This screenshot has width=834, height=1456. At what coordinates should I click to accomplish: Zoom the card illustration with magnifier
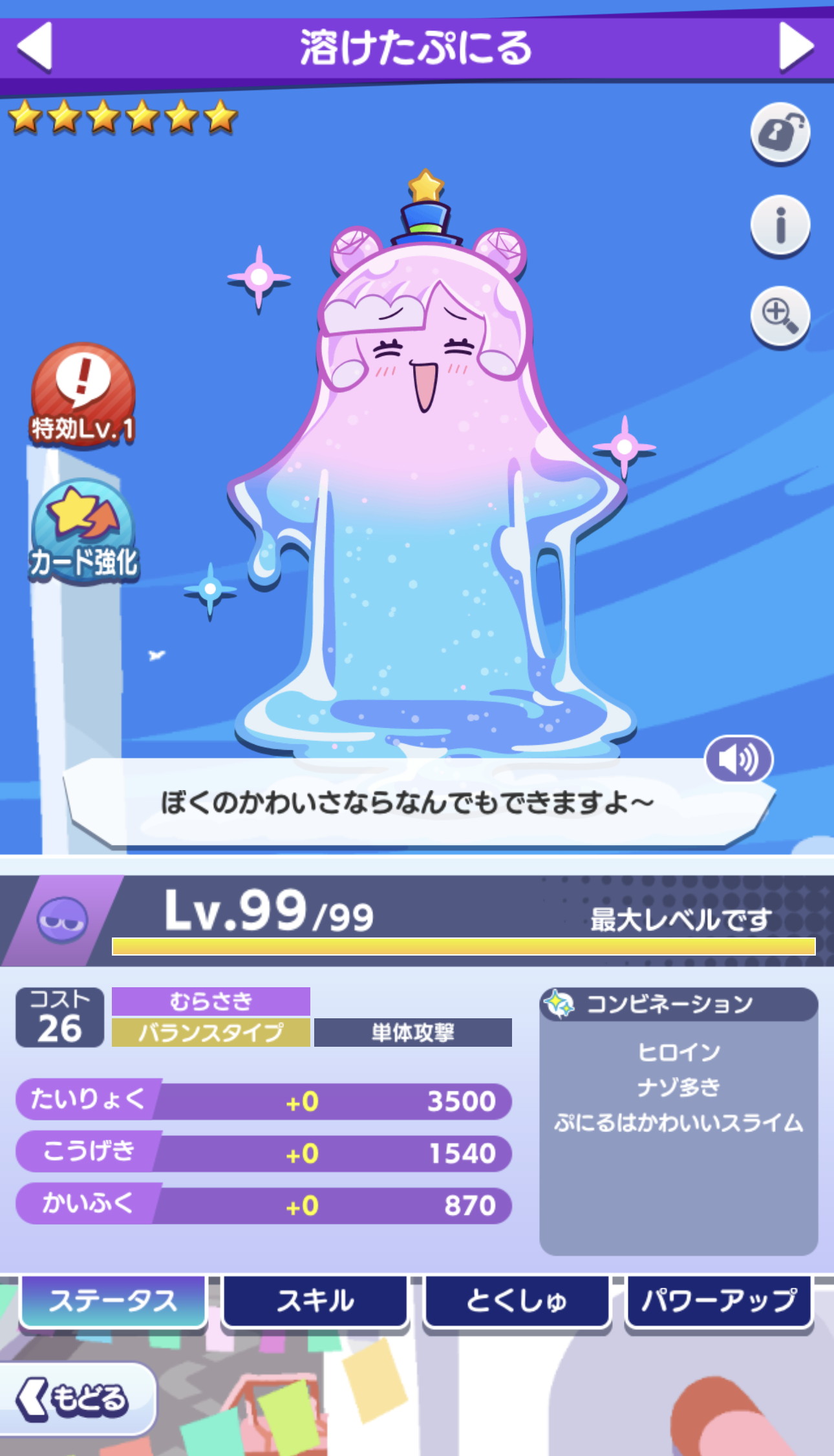780,316
